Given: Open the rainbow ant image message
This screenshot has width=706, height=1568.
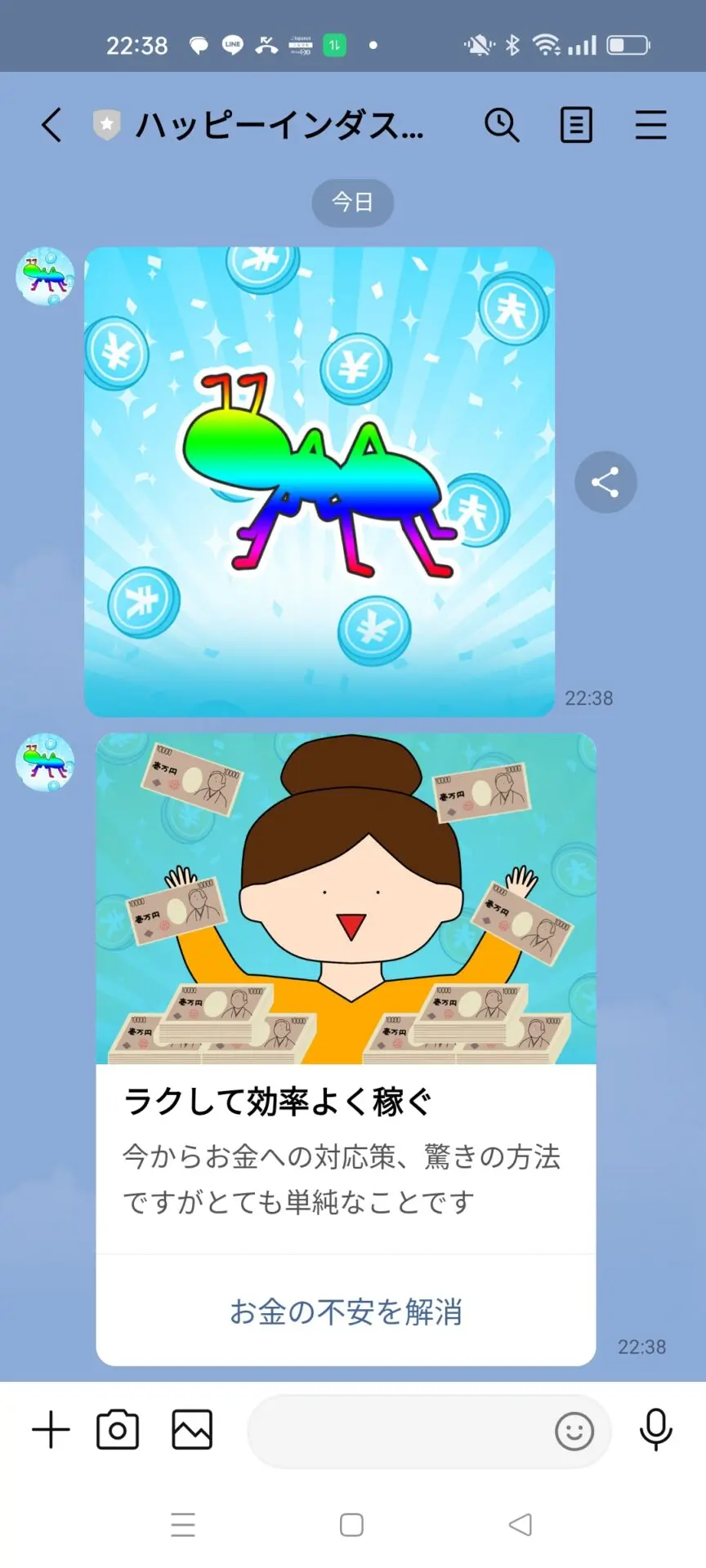Looking at the screenshot, I should (x=319, y=482).
